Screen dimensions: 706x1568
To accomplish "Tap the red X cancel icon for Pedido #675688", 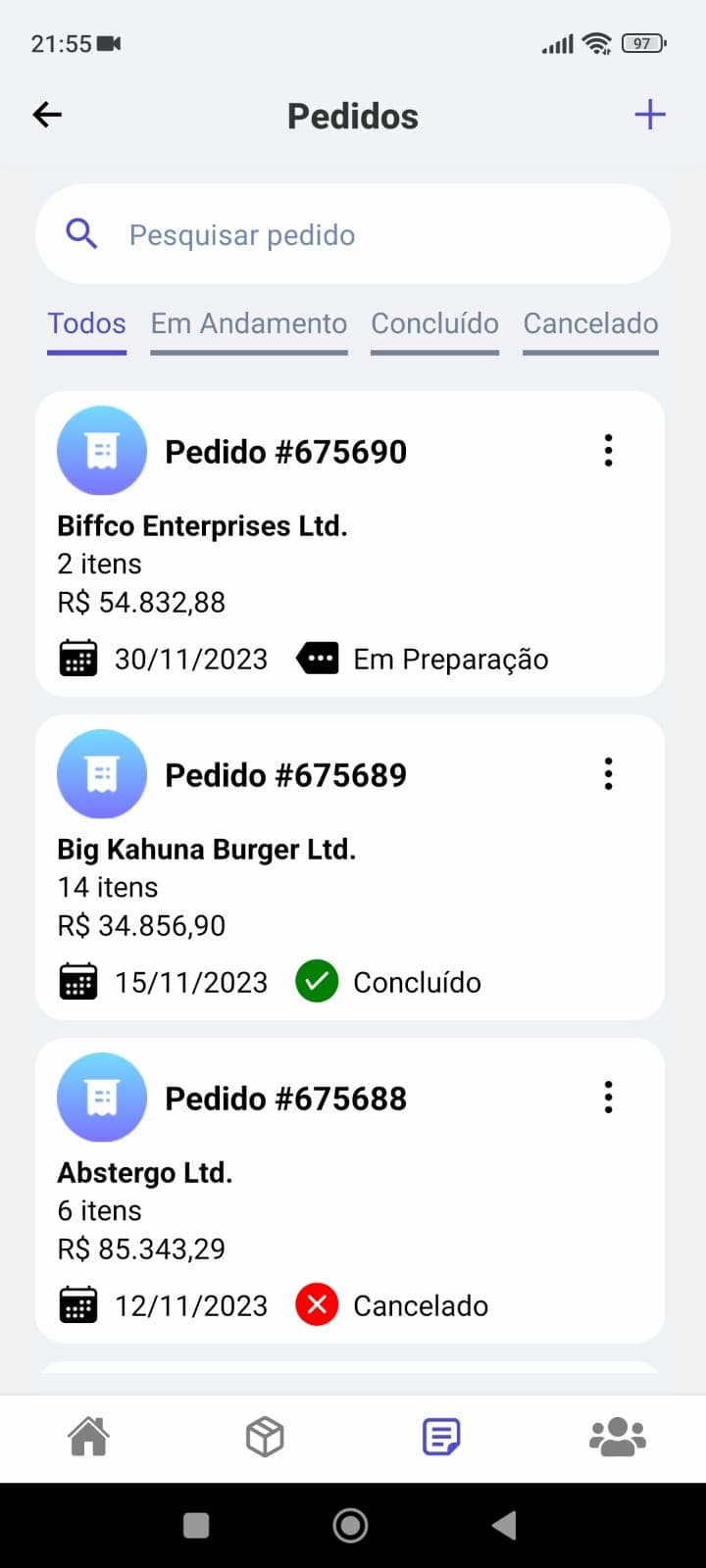I will point(316,1304).
